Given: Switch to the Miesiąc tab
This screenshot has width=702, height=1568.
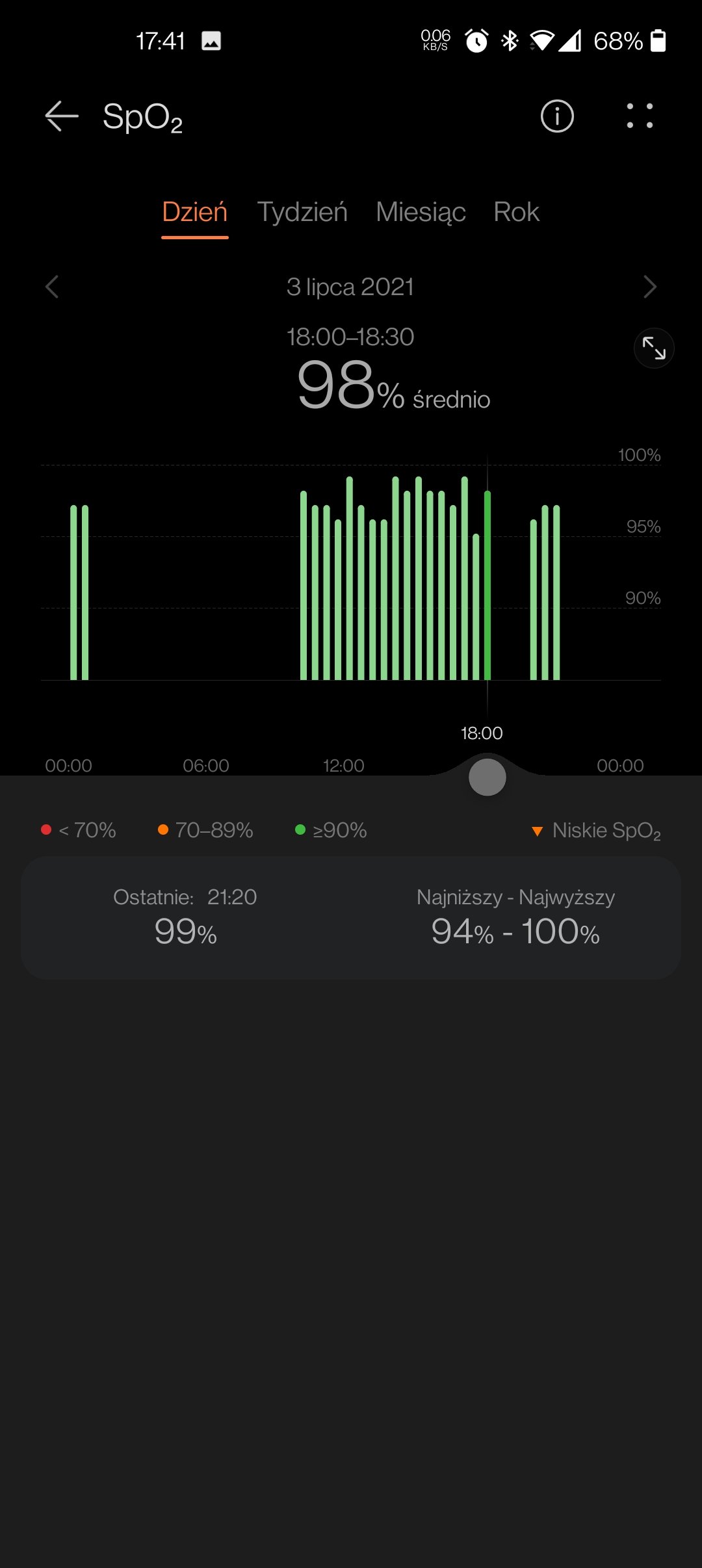Looking at the screenshot, I should pos(421,213).
